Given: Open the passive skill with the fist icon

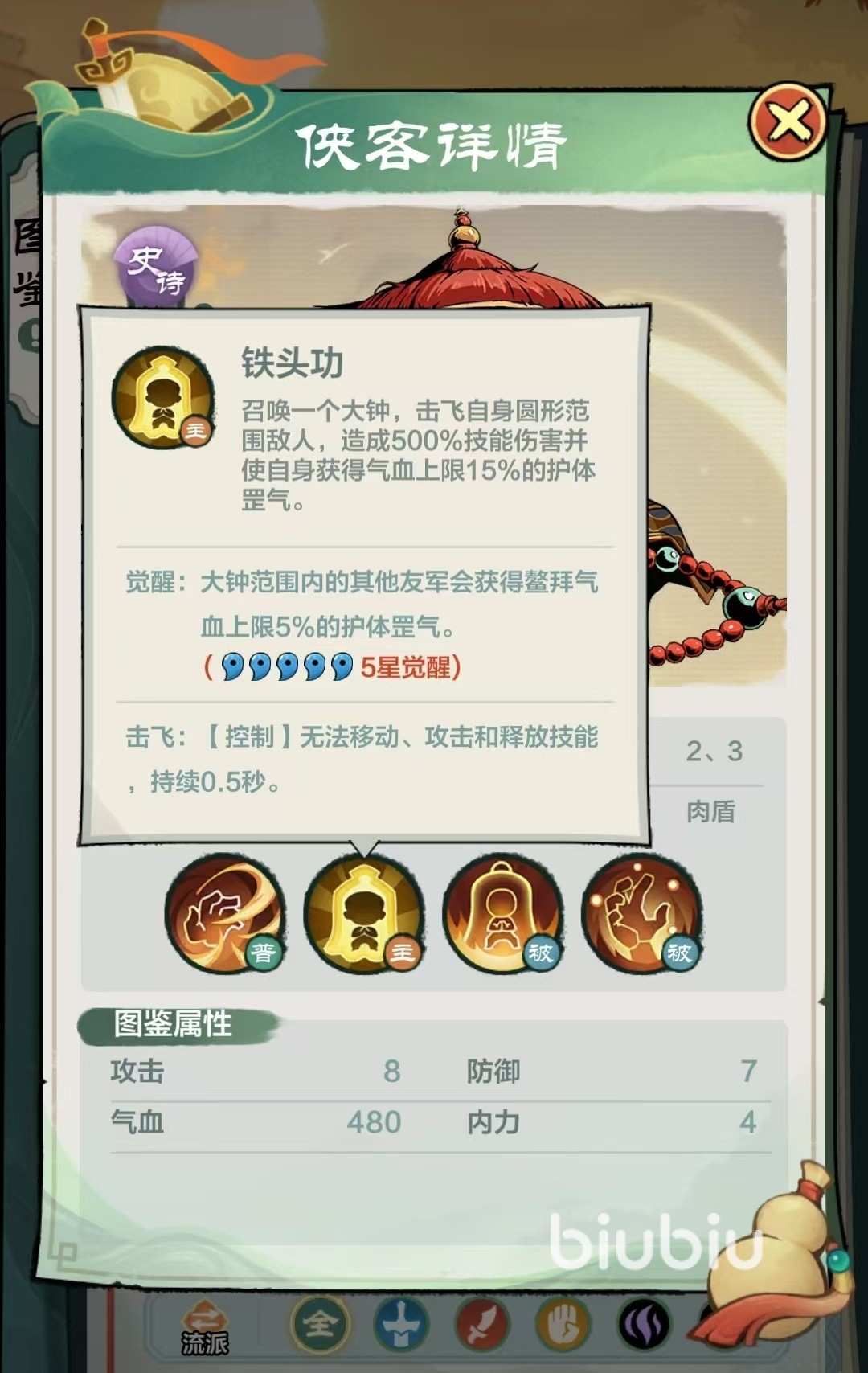Looking at the screenshot, I should (x=641, y=913).
